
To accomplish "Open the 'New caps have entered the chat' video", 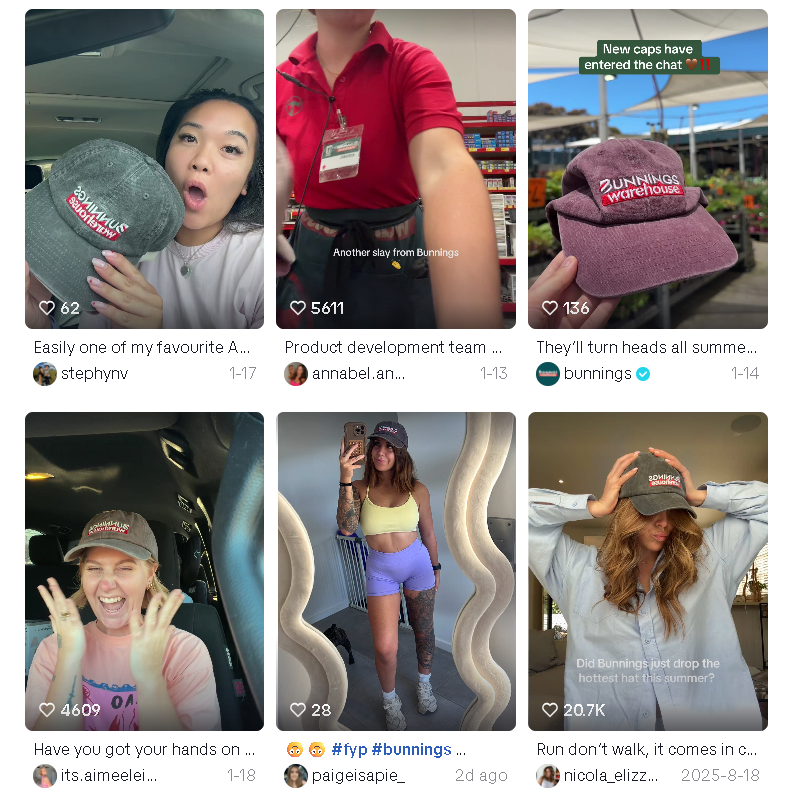I will (x=647, y=169).
